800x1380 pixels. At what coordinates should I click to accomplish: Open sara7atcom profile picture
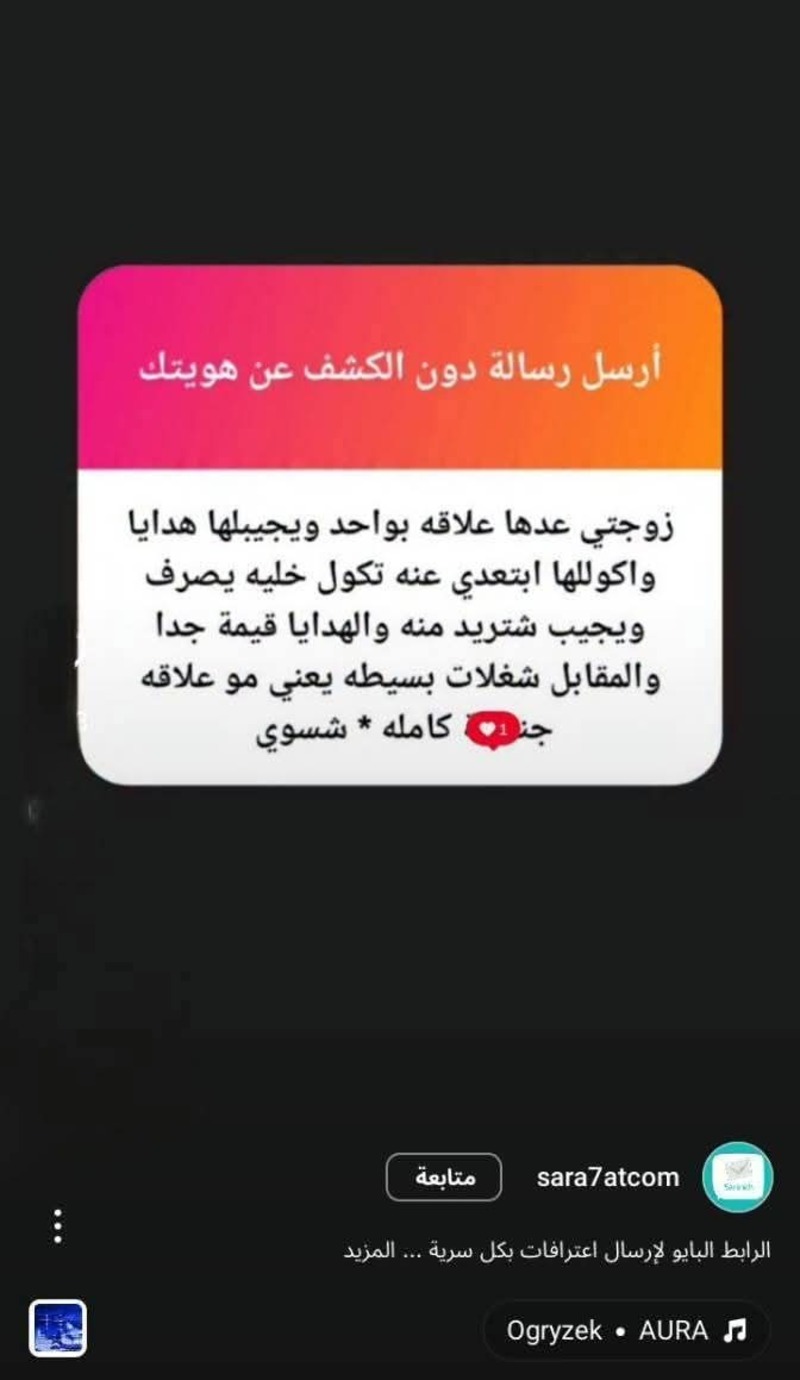pos(737,1177)
